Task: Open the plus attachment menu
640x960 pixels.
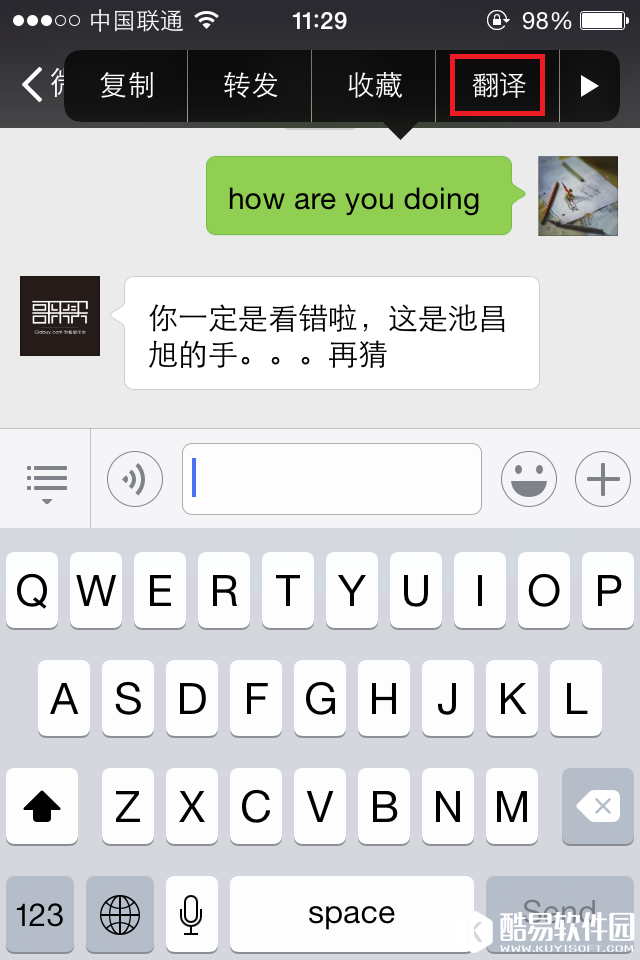Action: pyautogui.click(x=603, y=479)
